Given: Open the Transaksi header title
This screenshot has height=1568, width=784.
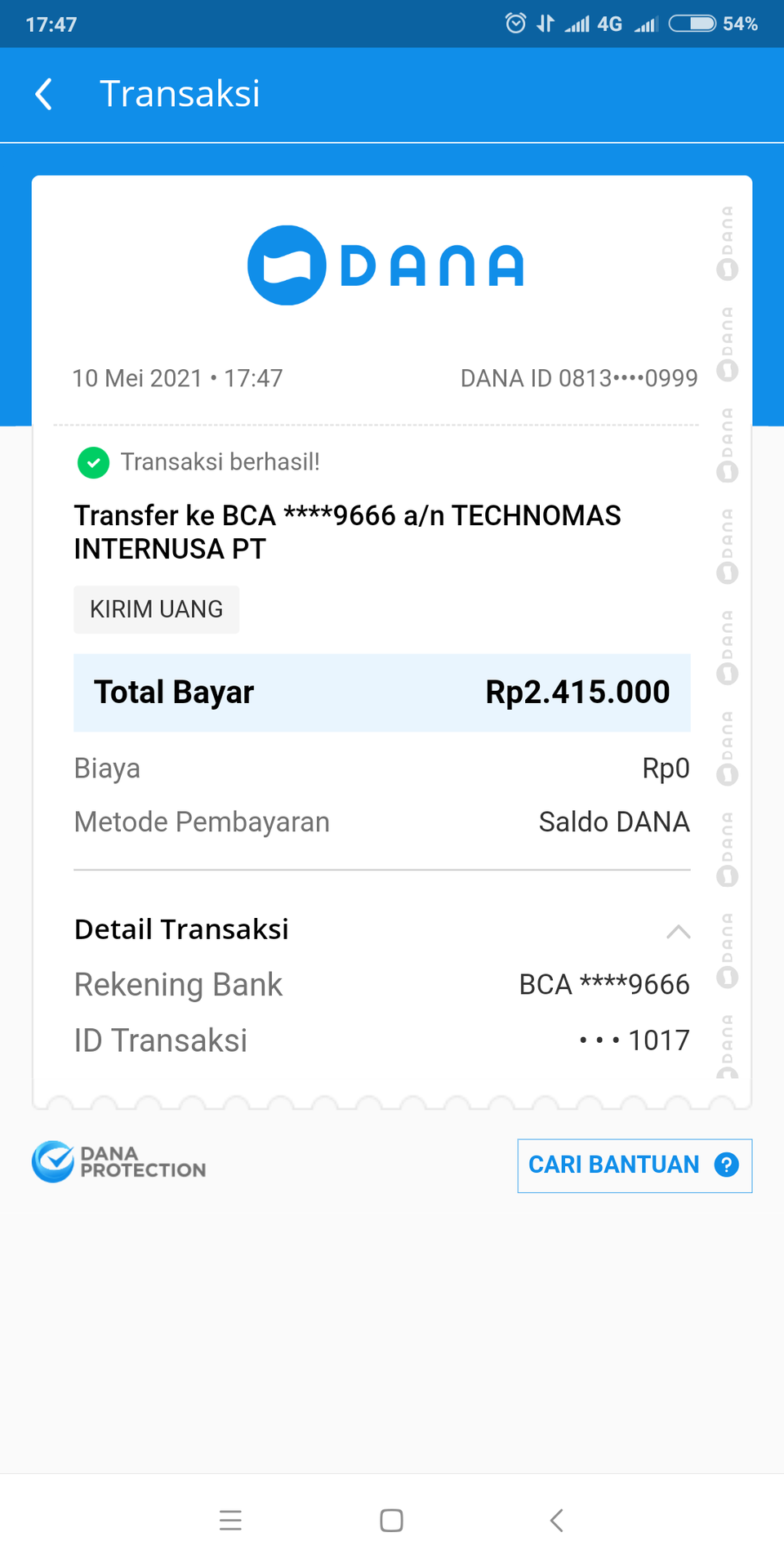Looking at the screenshot, I should pyautogui.click(x=180, y=93).
